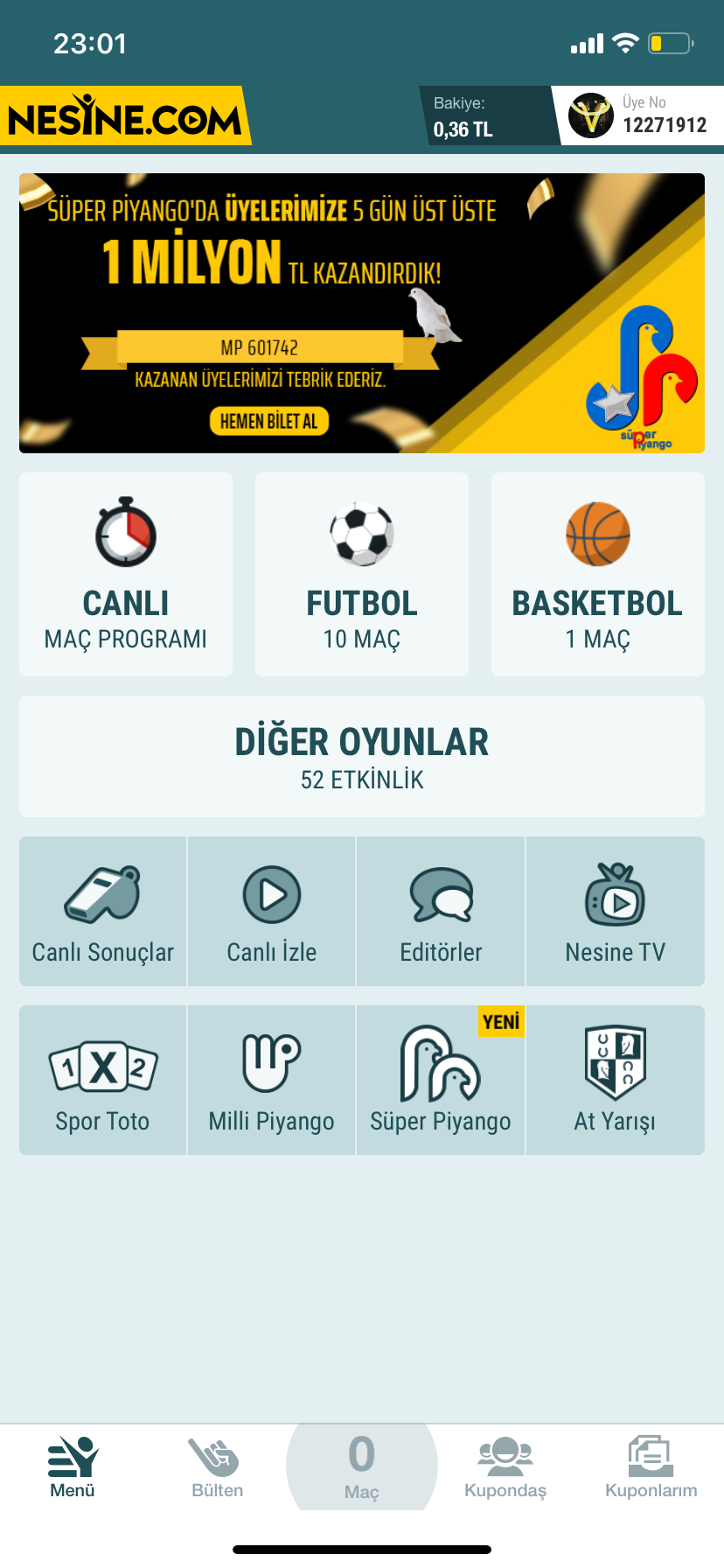Image resolution: width=724 pixels, height=1568 pixels.
Task: View Canlı Sonuçlar live scores
Action: pos(103,912)
